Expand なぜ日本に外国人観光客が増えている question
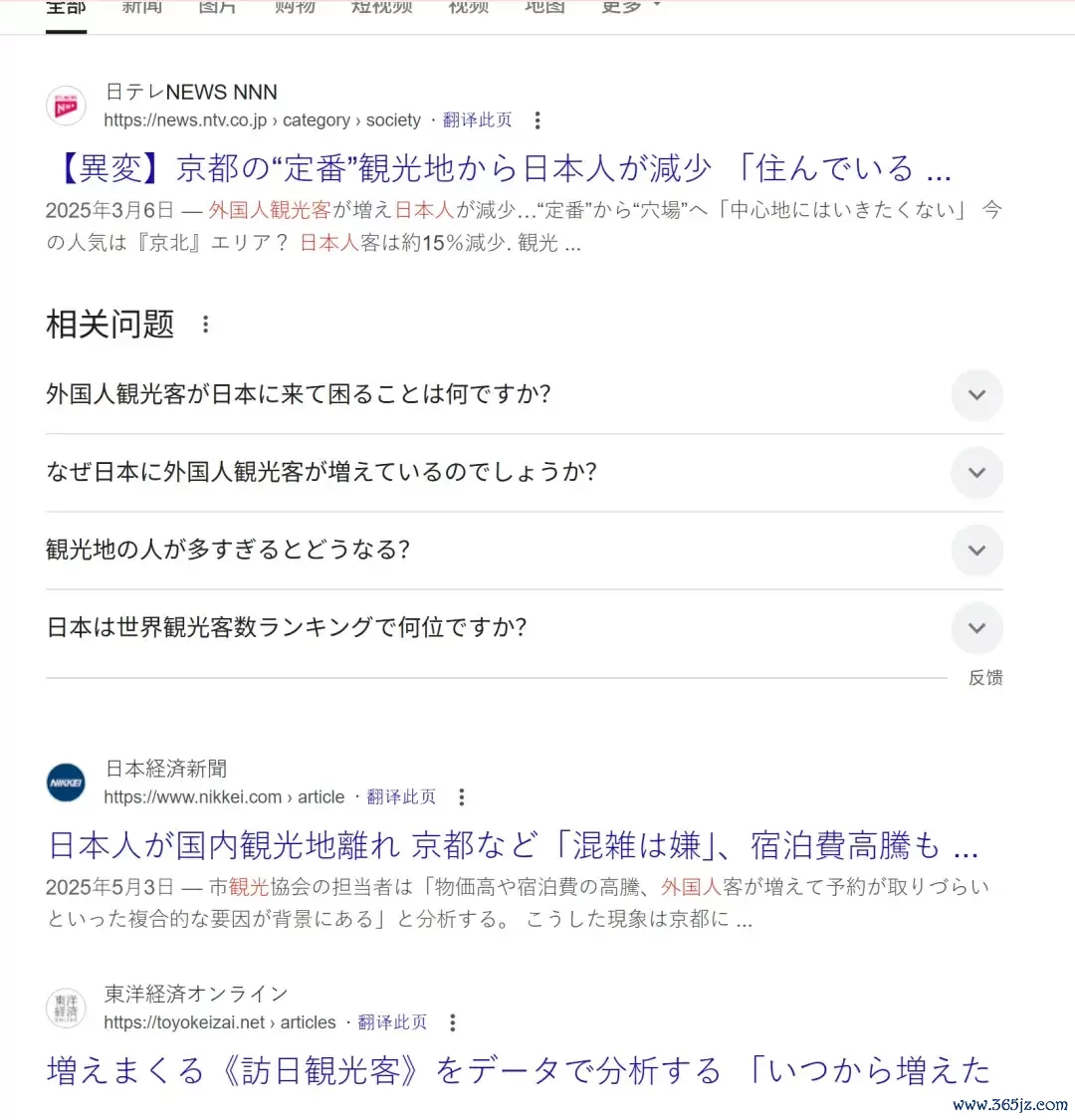The height and width of the screenshot is (1120, 1075). point(976,472)
